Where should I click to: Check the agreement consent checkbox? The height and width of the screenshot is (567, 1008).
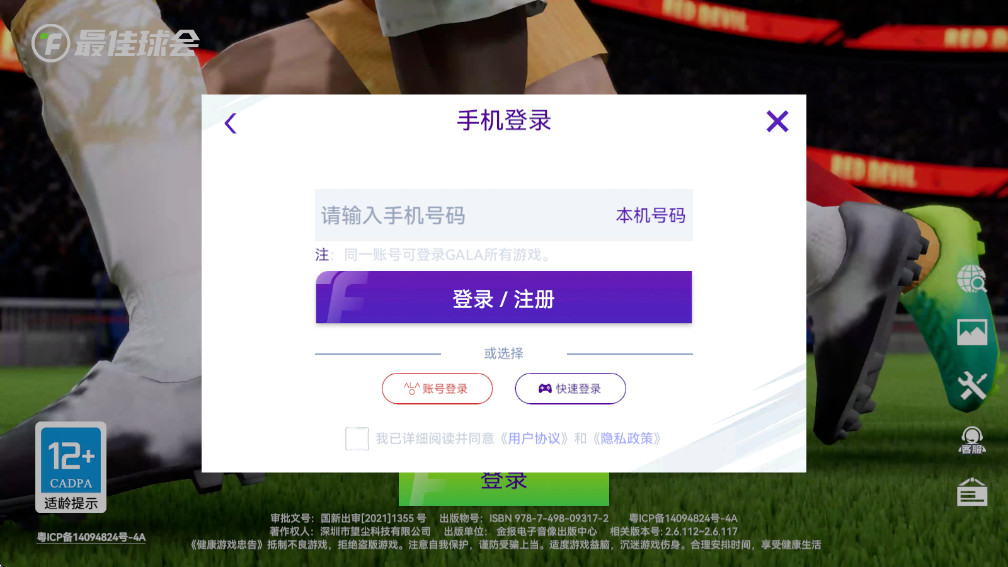357,438
